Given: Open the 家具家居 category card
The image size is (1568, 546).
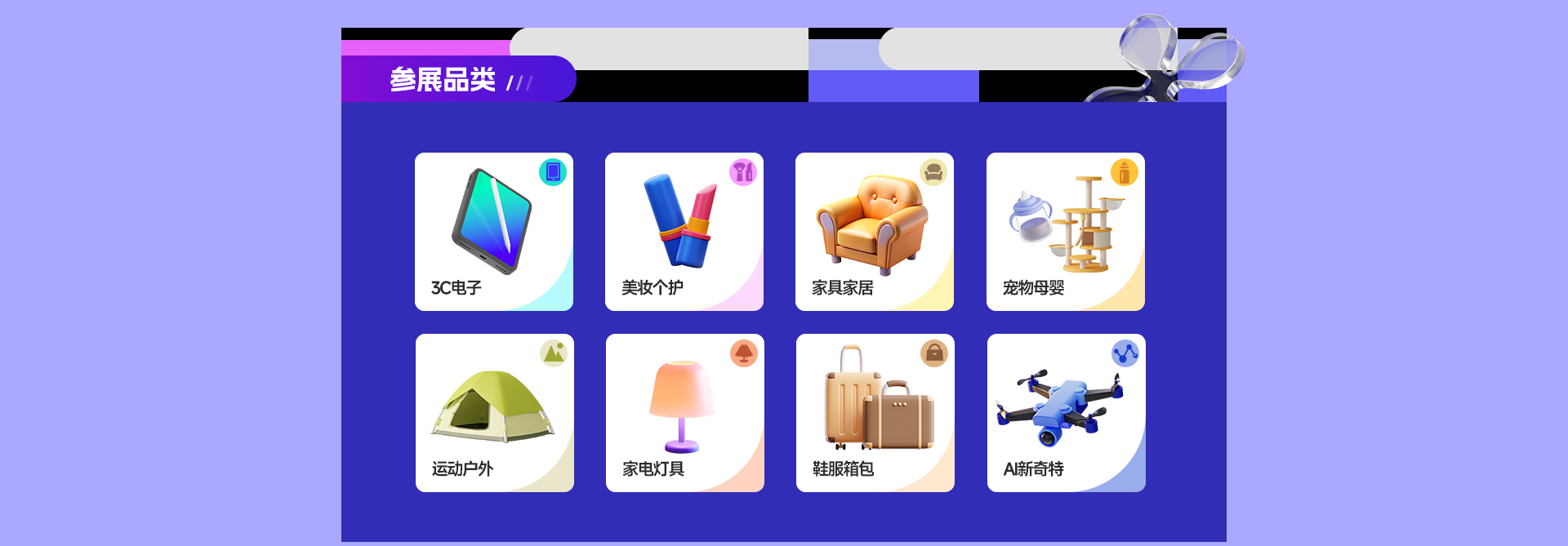Looking at the screenshot, I should click(874, 232).
